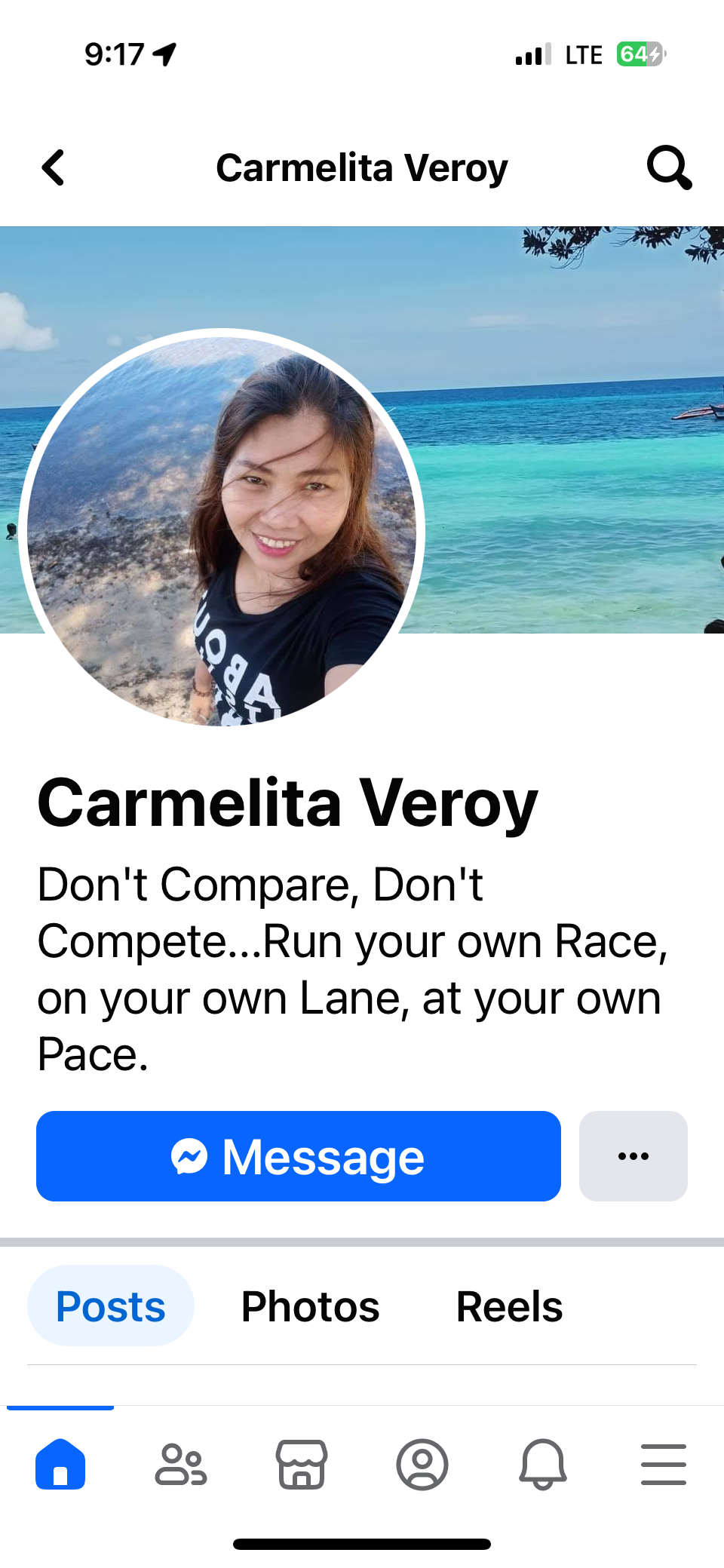Switch to the Reels tab

[509, 1306]
